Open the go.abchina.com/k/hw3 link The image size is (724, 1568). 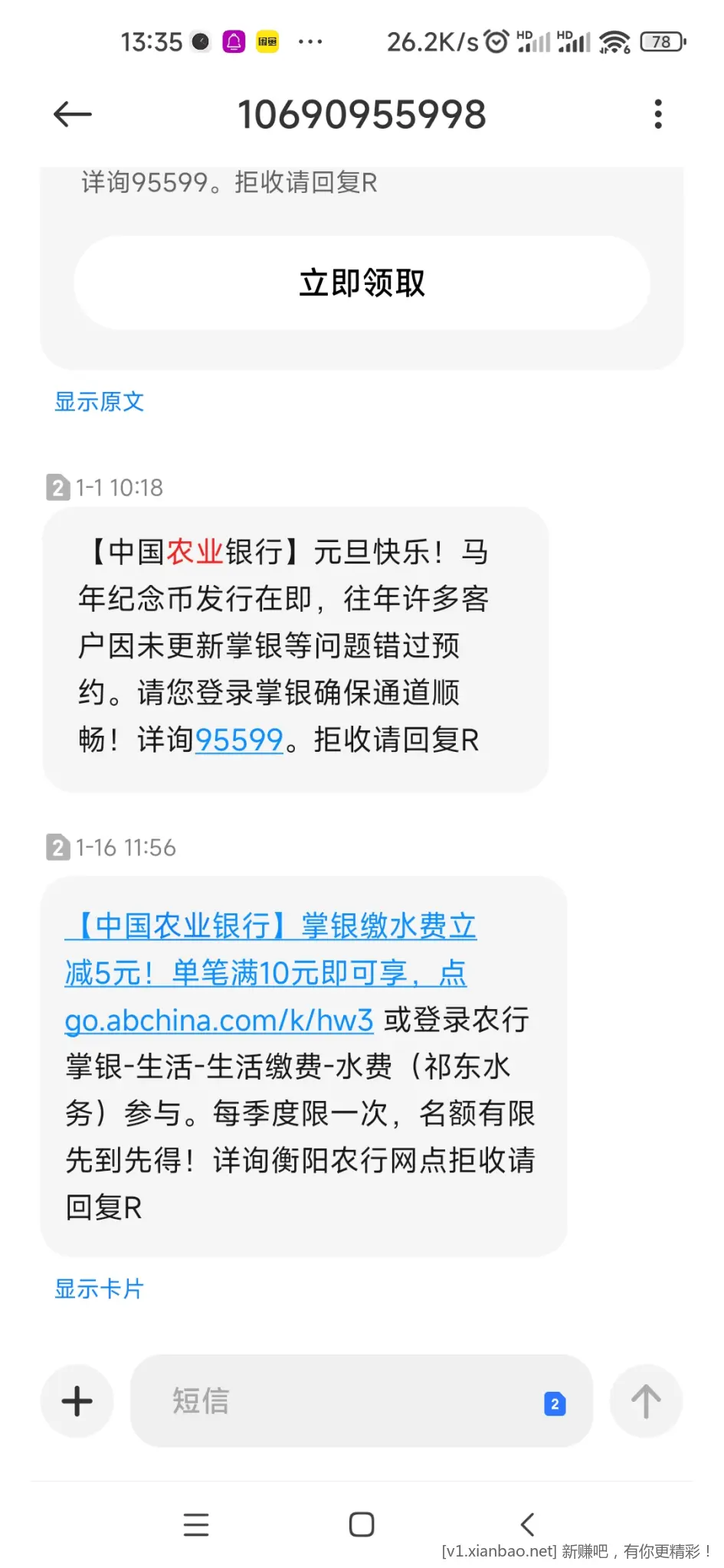click(217, 1021)
